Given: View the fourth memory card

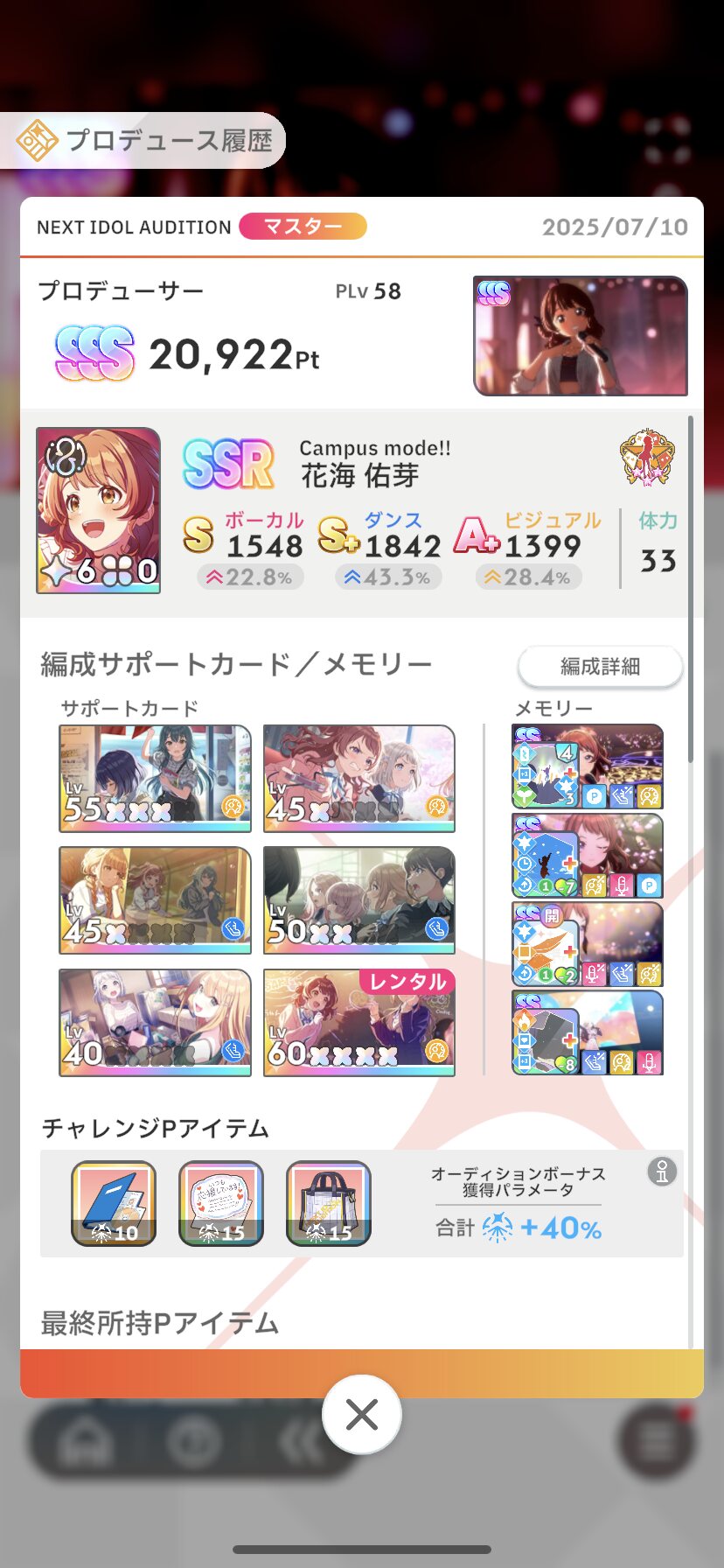Looking at the screenshot, I should coord(588,1033).
